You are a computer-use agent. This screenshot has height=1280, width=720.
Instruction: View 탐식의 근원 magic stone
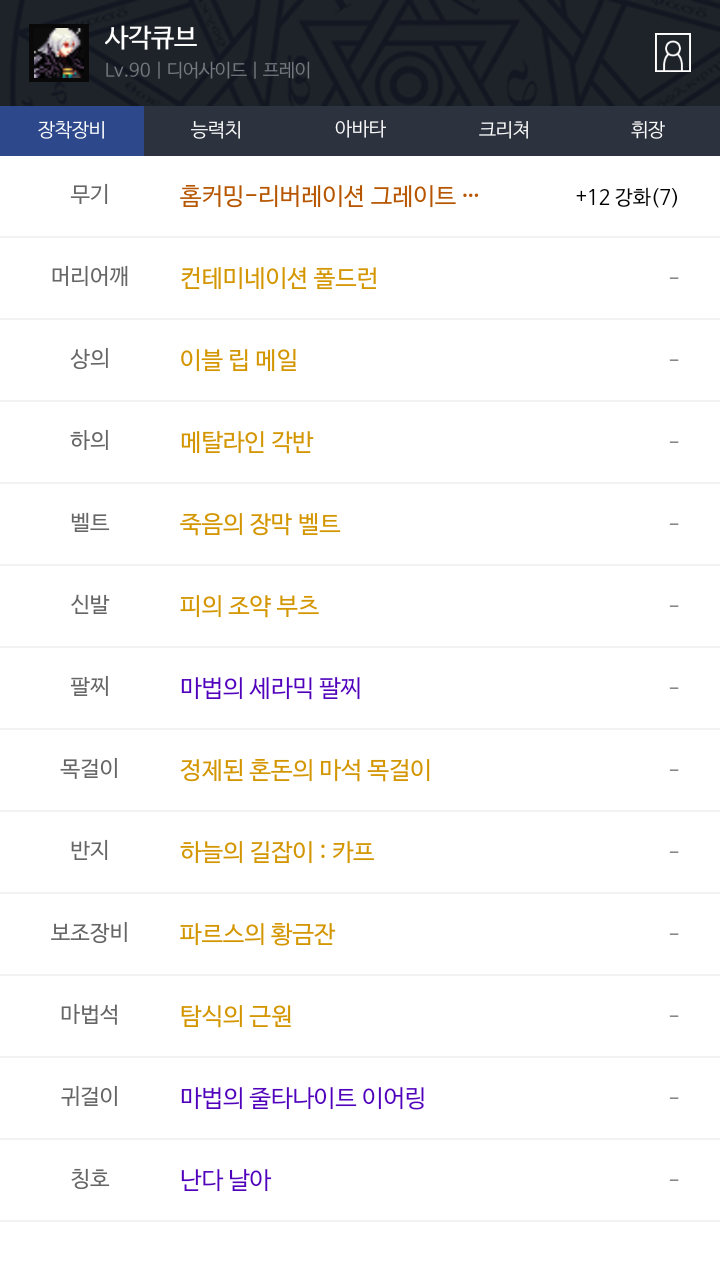360,1016
